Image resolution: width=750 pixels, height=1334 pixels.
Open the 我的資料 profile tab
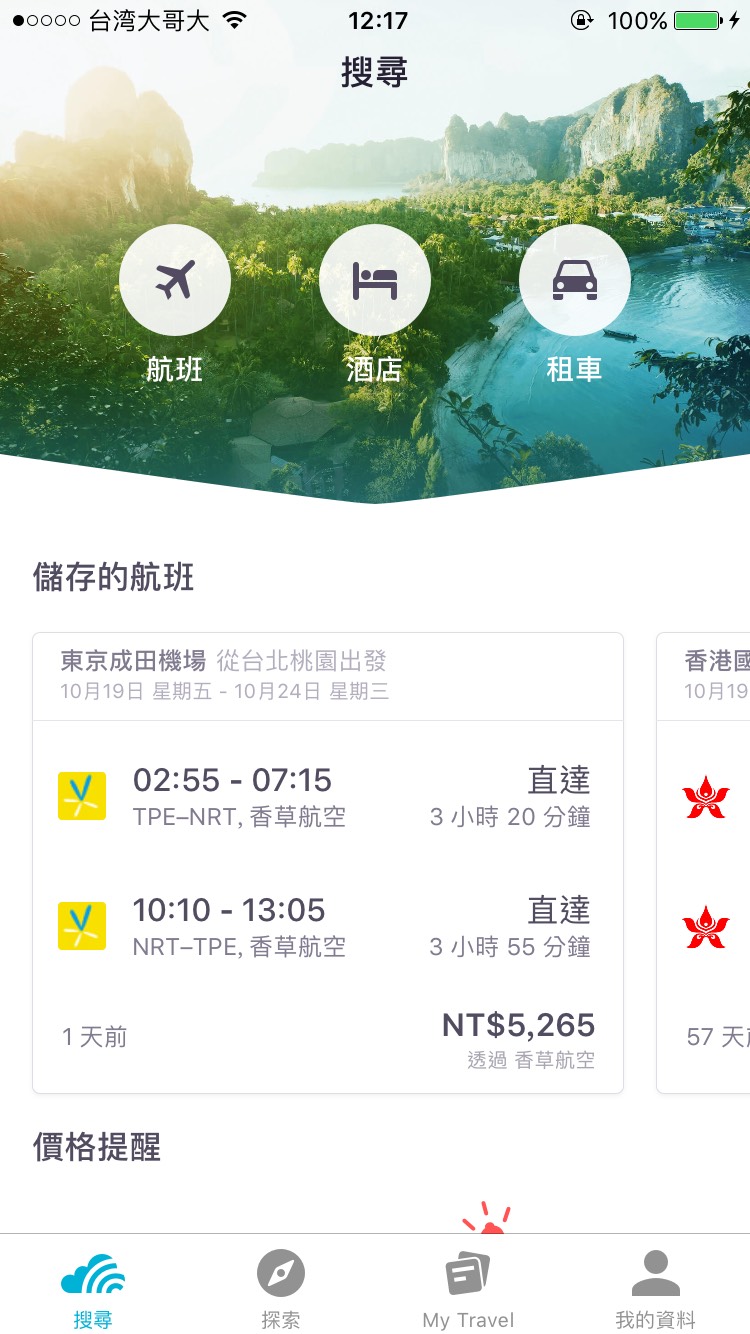656,1289
